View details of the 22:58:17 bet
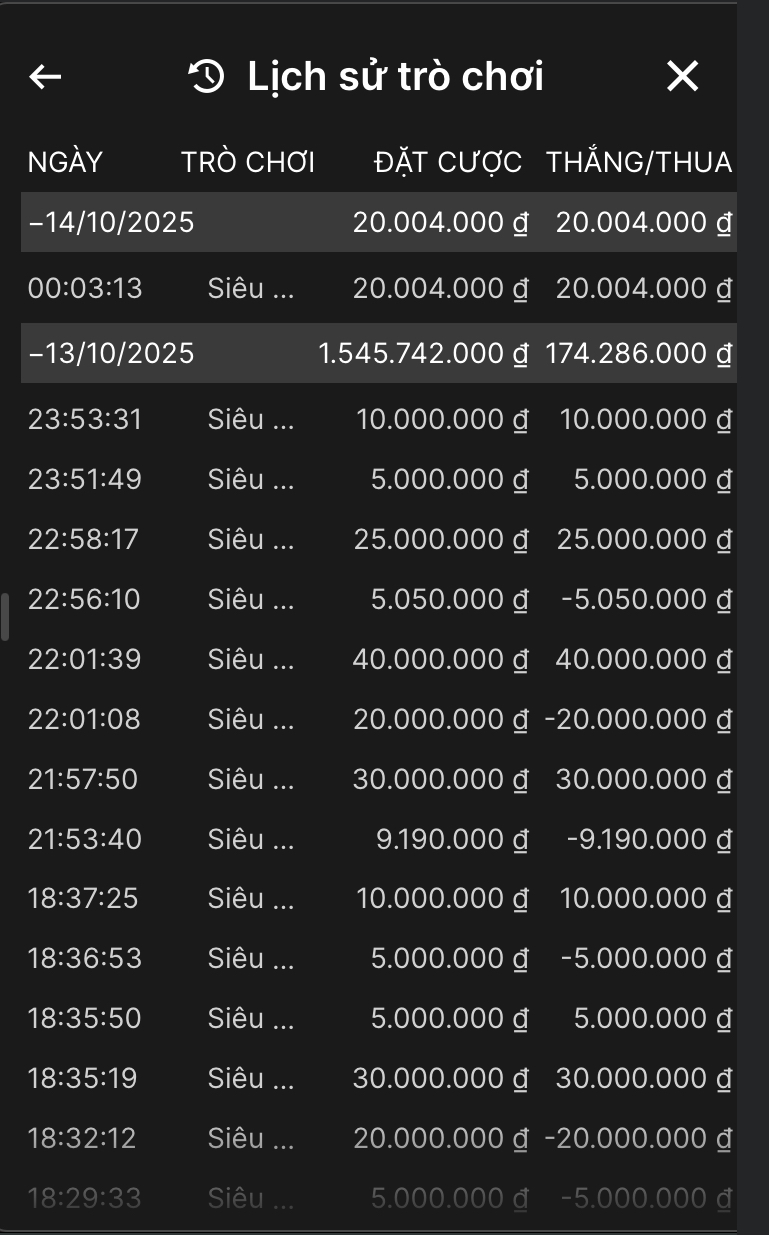Viewport: 769px width, 1235px height. (378, 540)
